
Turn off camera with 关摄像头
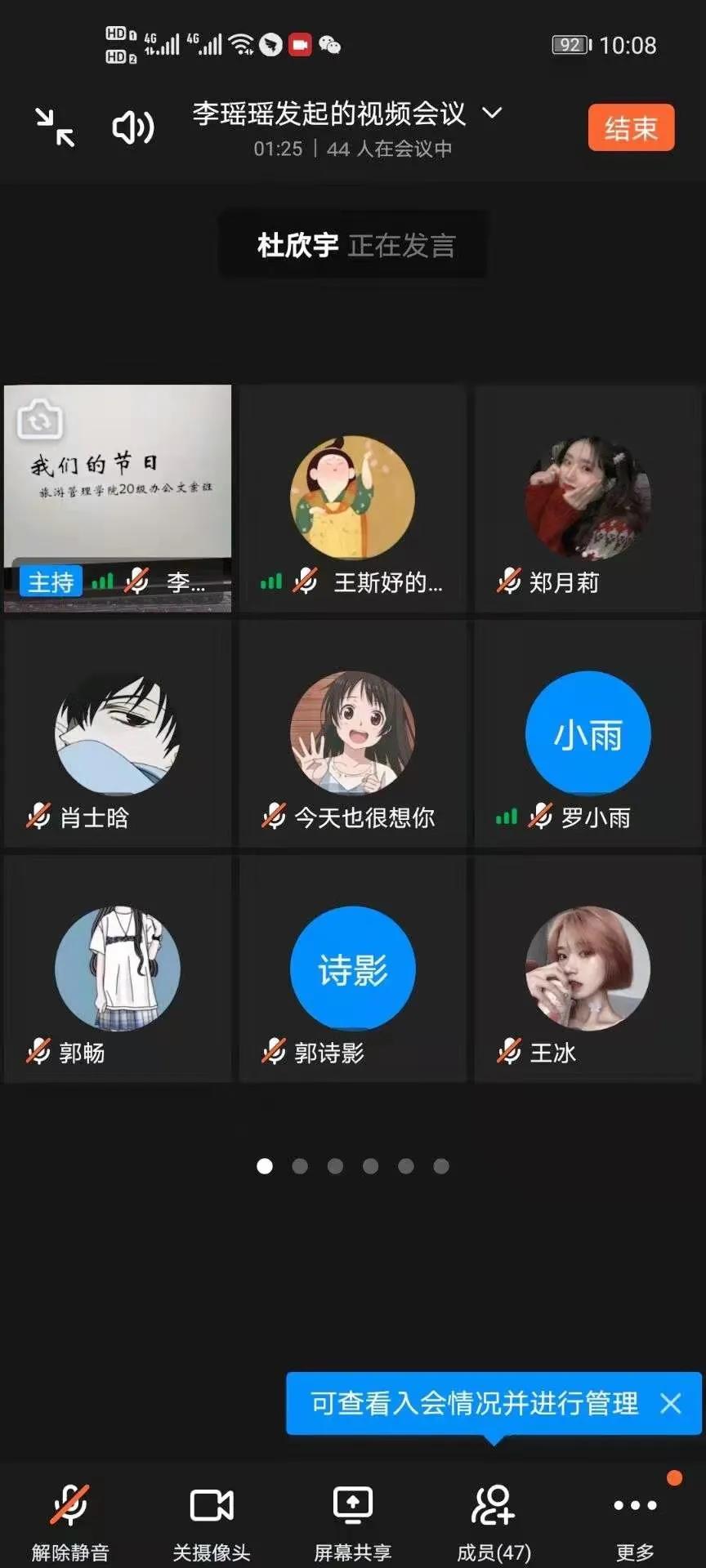tap(212, 1519)
